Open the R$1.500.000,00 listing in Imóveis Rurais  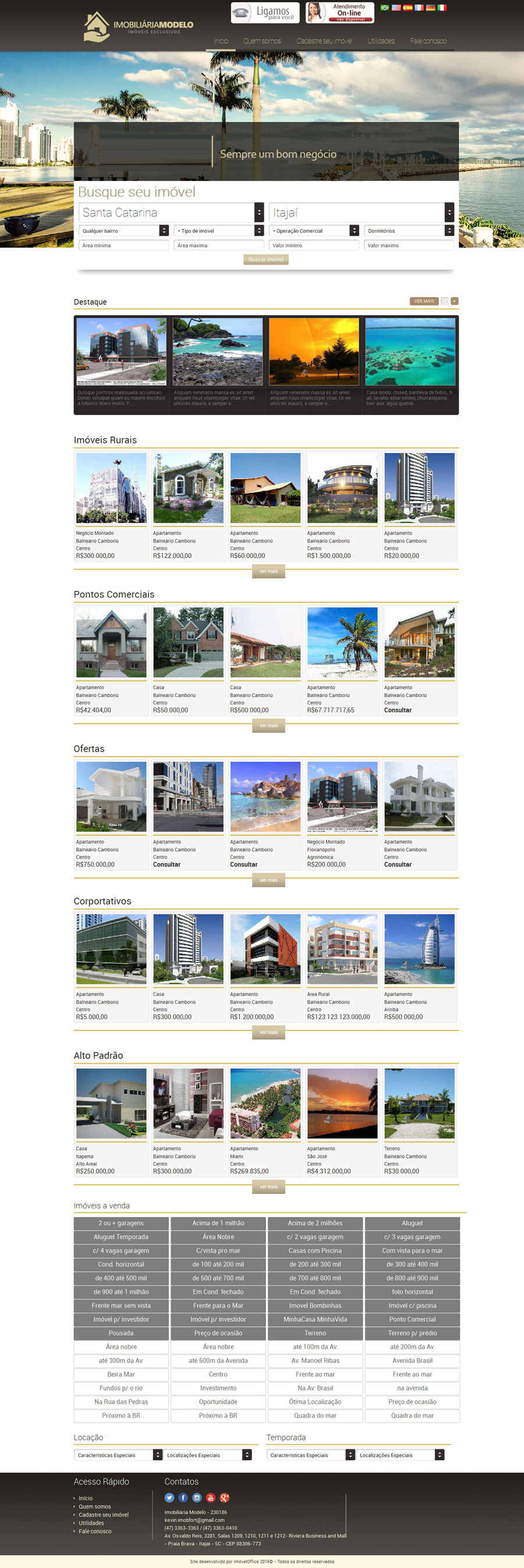tap(342, 505)
